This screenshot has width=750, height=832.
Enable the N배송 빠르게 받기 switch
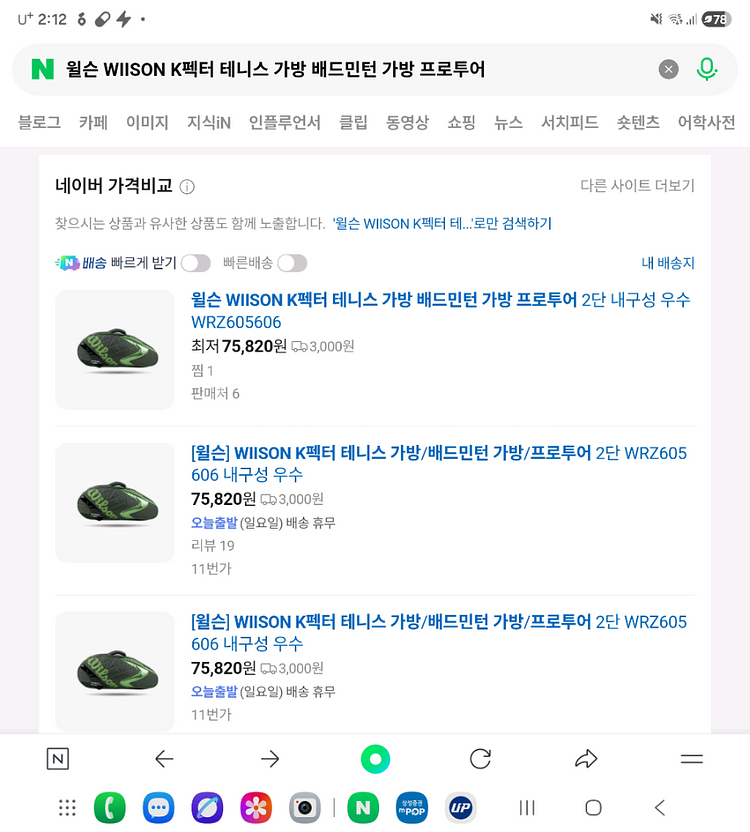click(x=196, y=263)
